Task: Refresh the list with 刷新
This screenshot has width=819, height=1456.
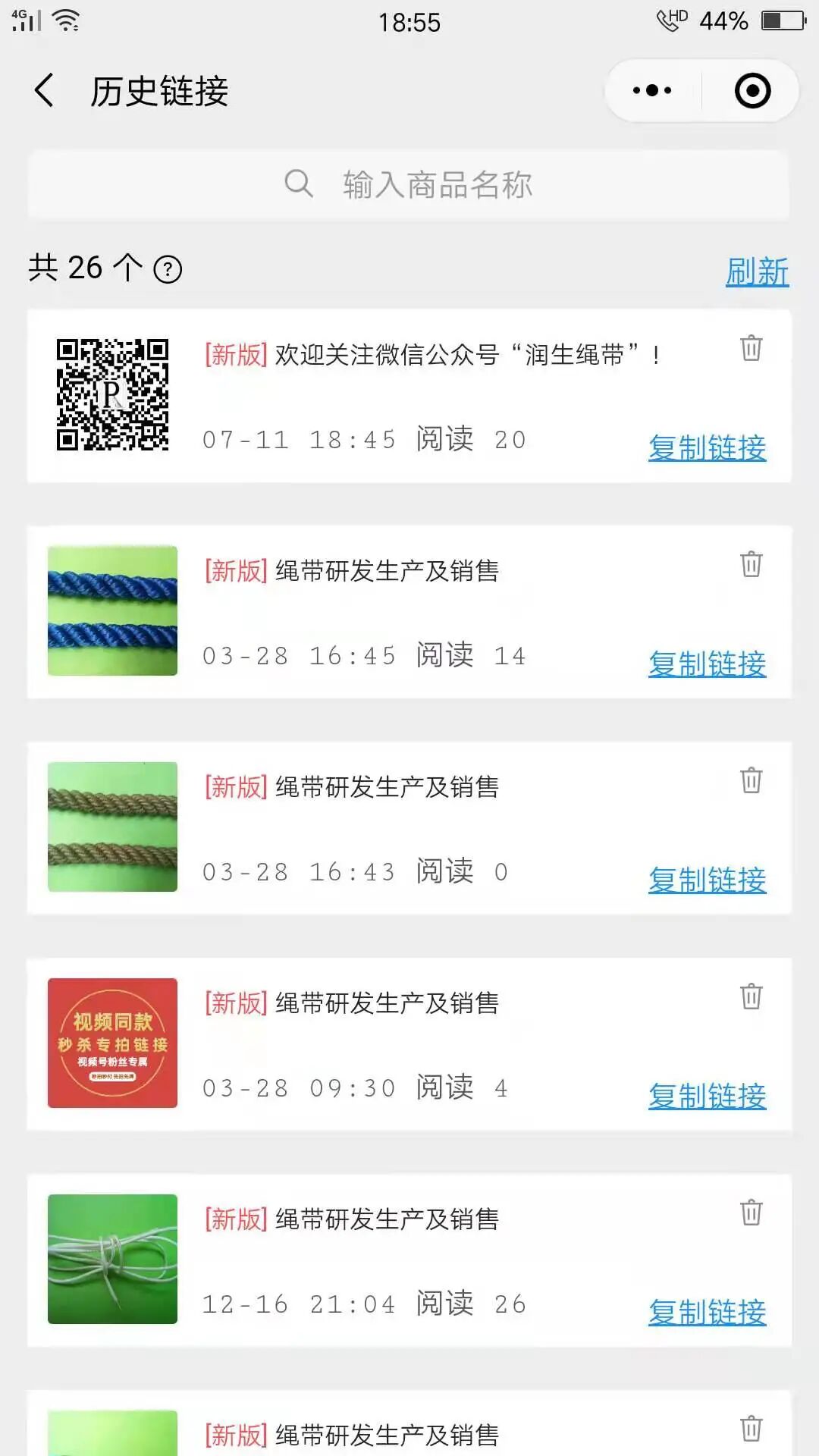Action: (x=757, y=271)
